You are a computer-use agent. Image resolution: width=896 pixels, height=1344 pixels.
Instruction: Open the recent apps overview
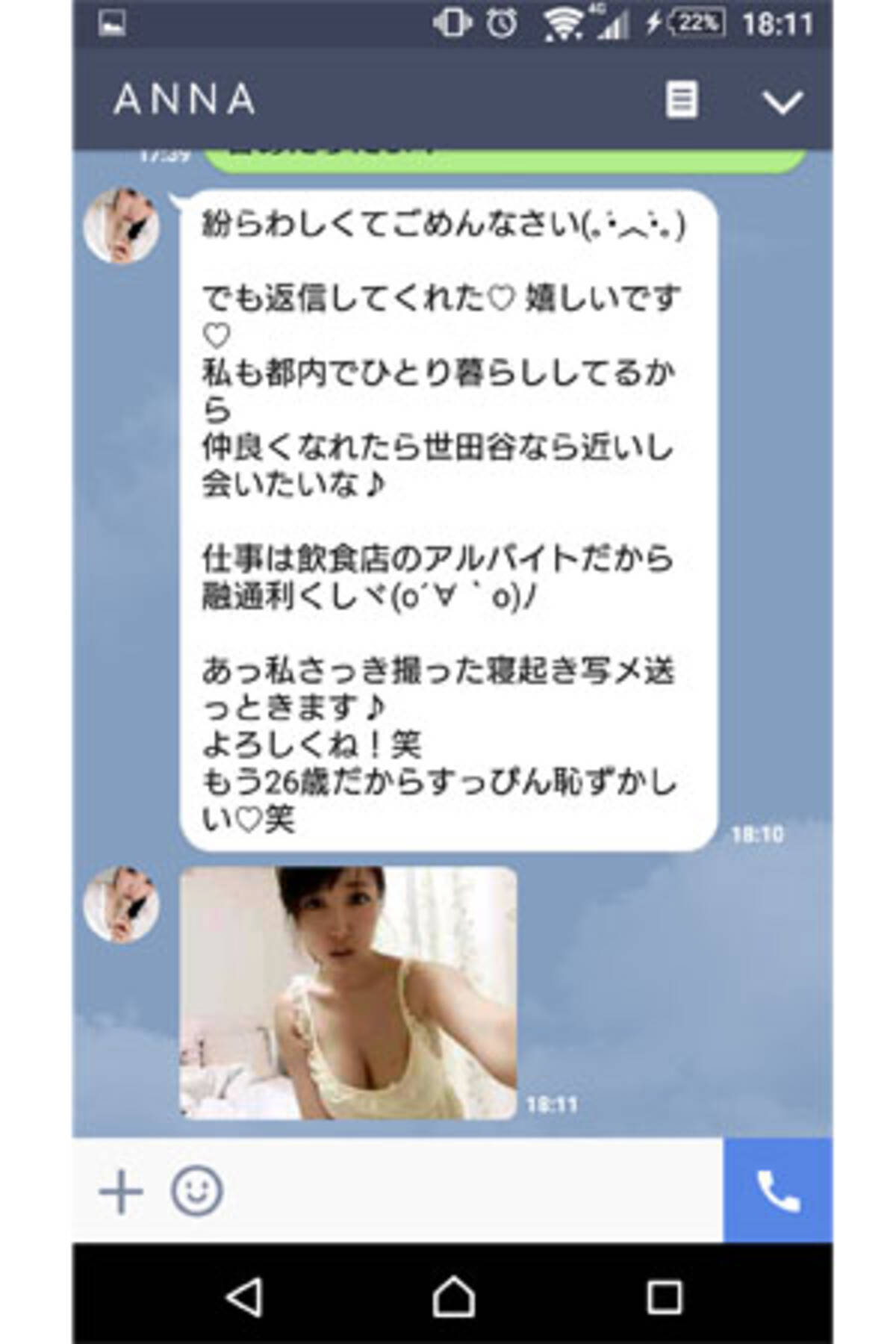[x=664, y=1297]
